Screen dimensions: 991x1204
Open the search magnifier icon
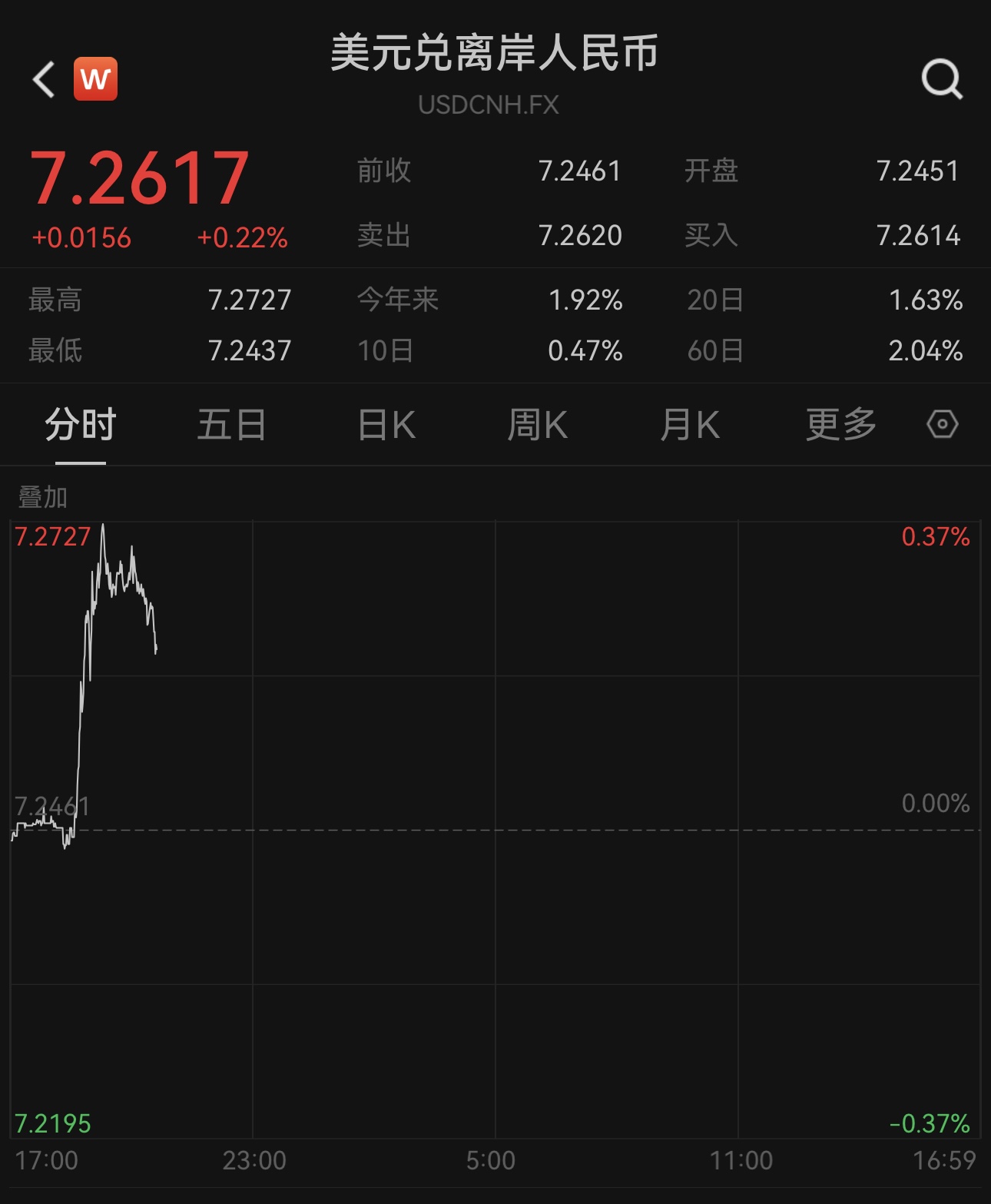[x=942, y=78]
